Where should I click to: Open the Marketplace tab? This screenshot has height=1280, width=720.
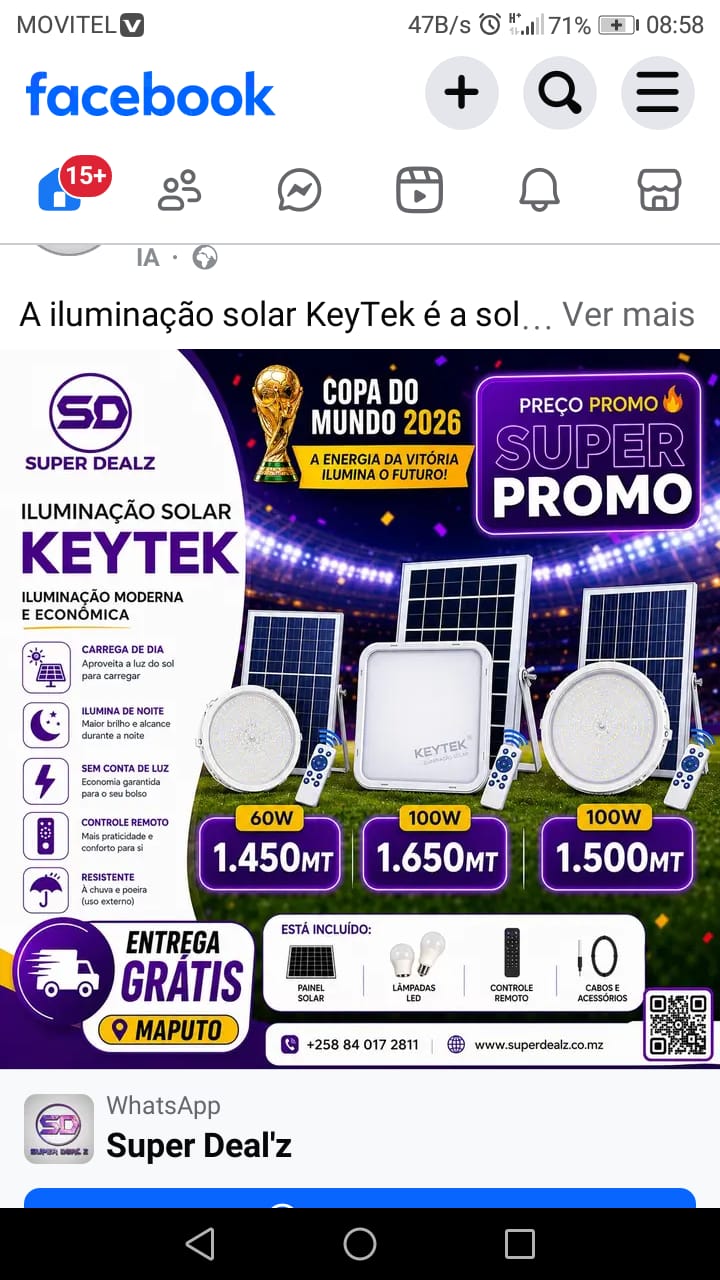[x=659, y=189]
